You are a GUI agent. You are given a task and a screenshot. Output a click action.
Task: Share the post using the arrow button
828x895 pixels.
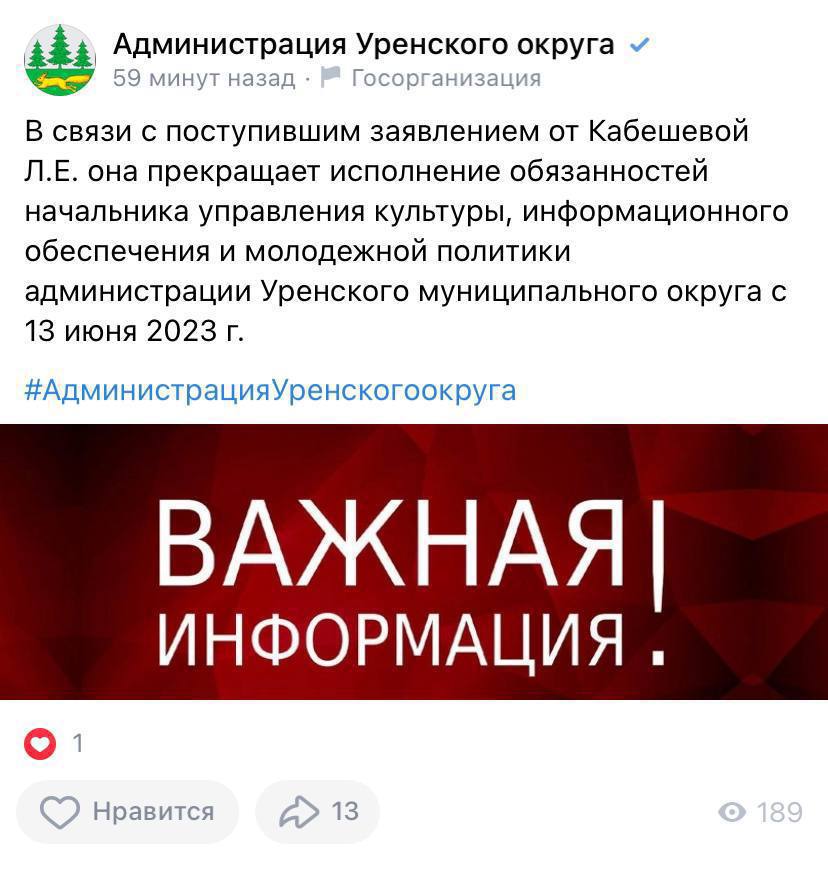pos(317,812)
